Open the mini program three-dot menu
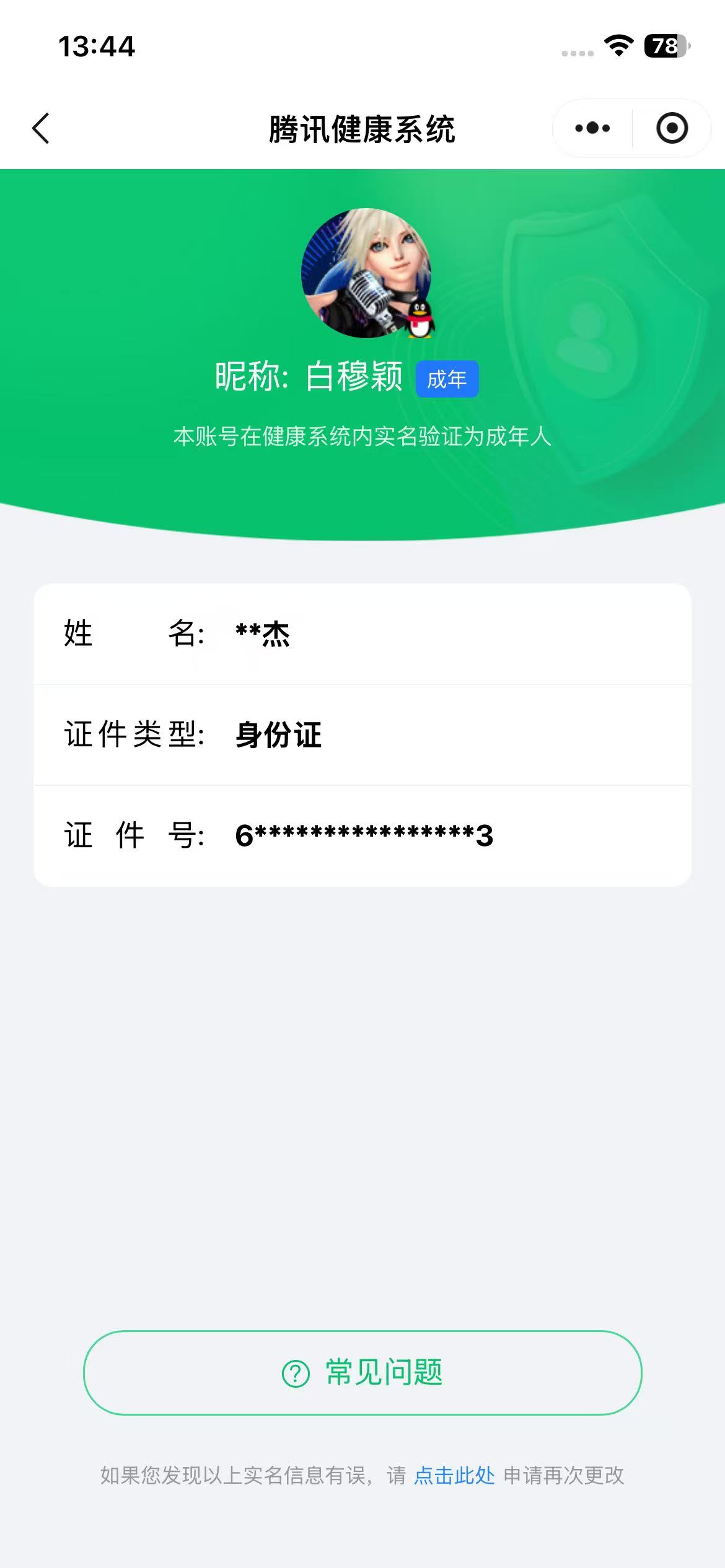This screenshot has width=725, height=1568. (x=592, y=129)
